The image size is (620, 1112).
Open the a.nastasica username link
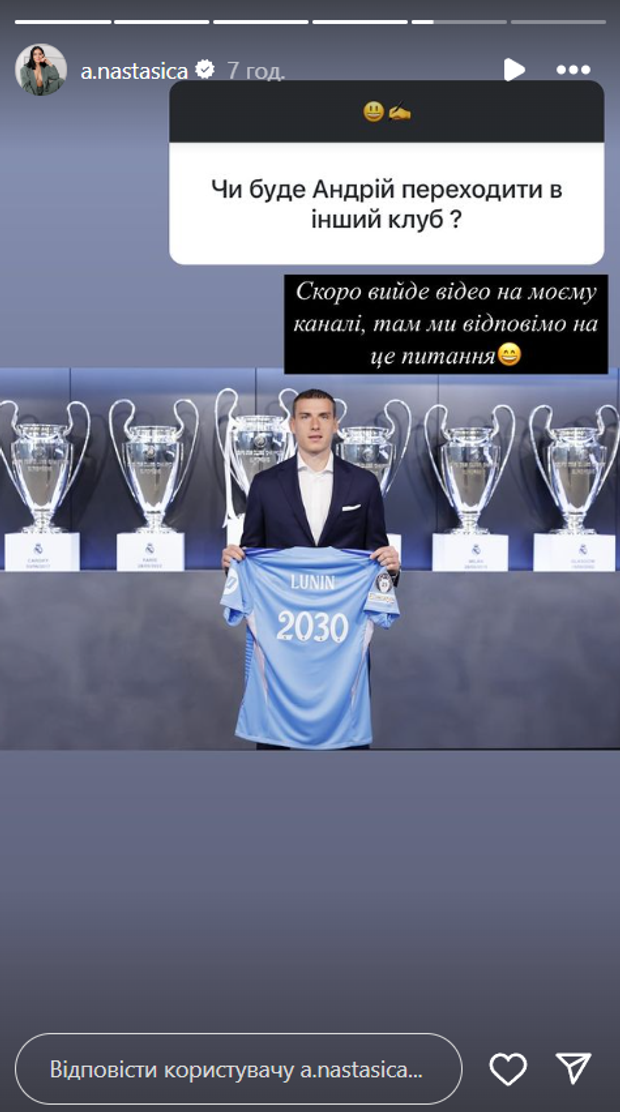point(135,71)
